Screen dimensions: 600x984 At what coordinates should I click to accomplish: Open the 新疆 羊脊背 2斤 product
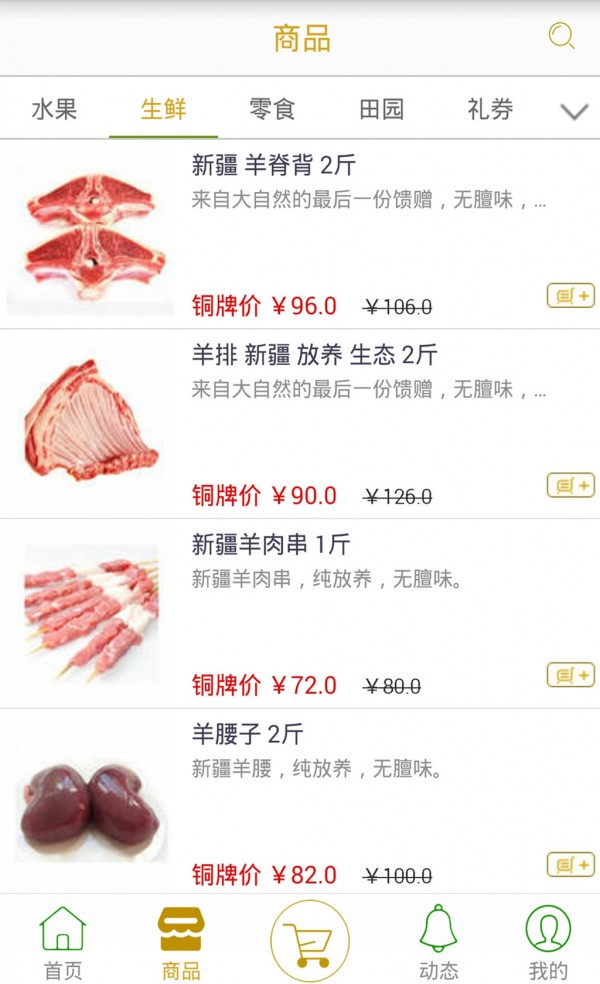point(274,165)
